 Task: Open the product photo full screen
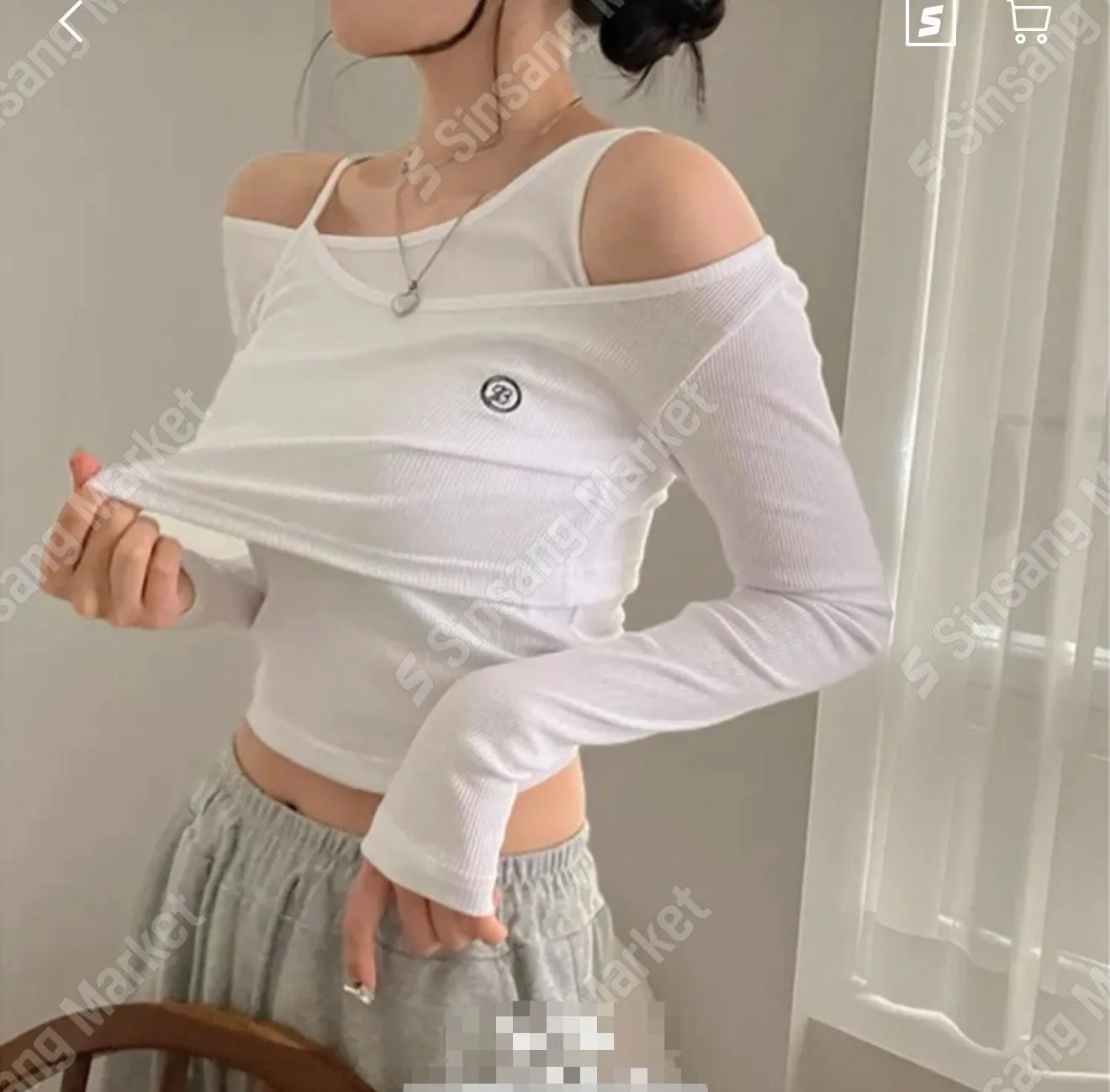(555, 546)
